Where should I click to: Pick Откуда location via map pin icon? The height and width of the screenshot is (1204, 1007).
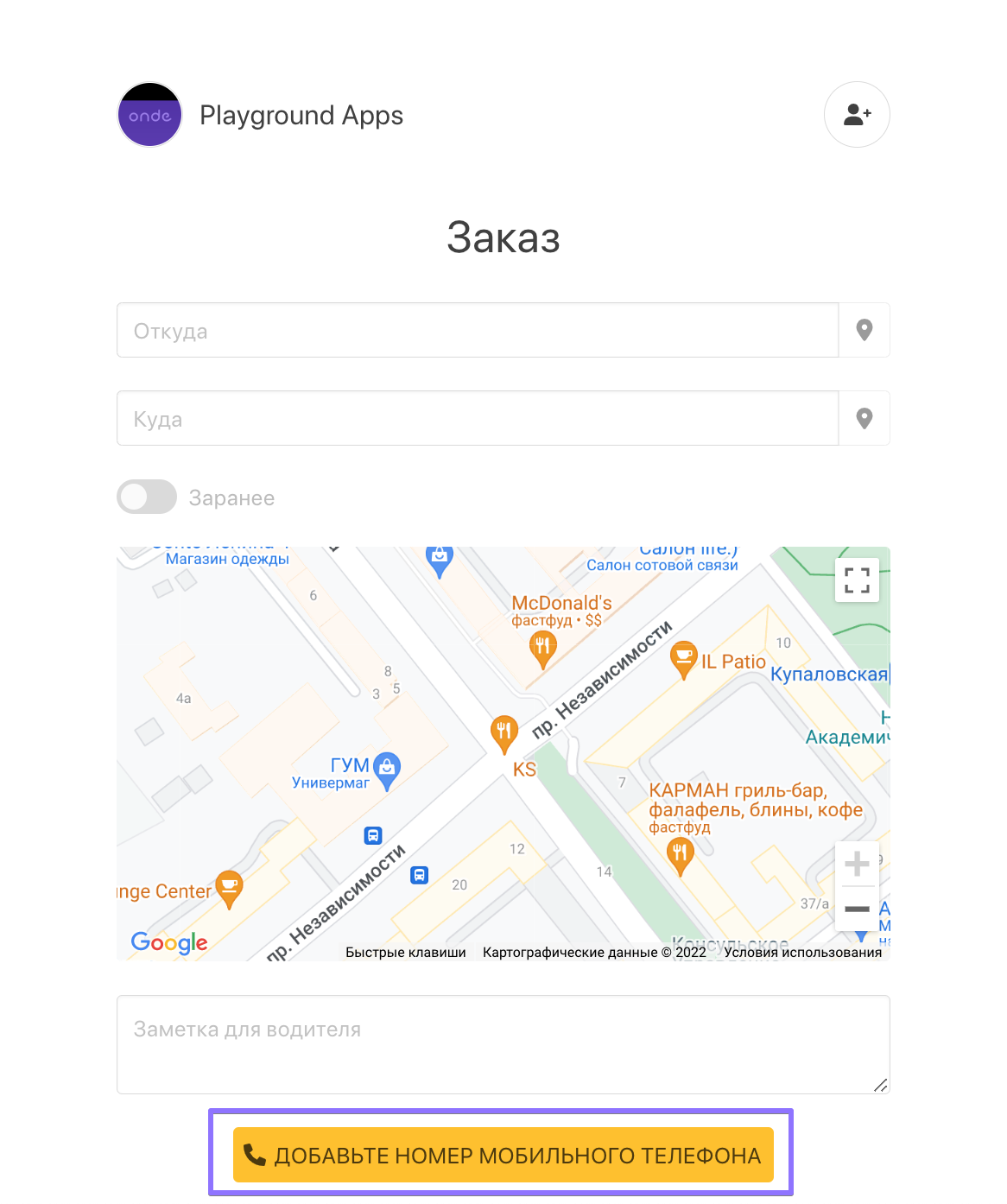864,330
